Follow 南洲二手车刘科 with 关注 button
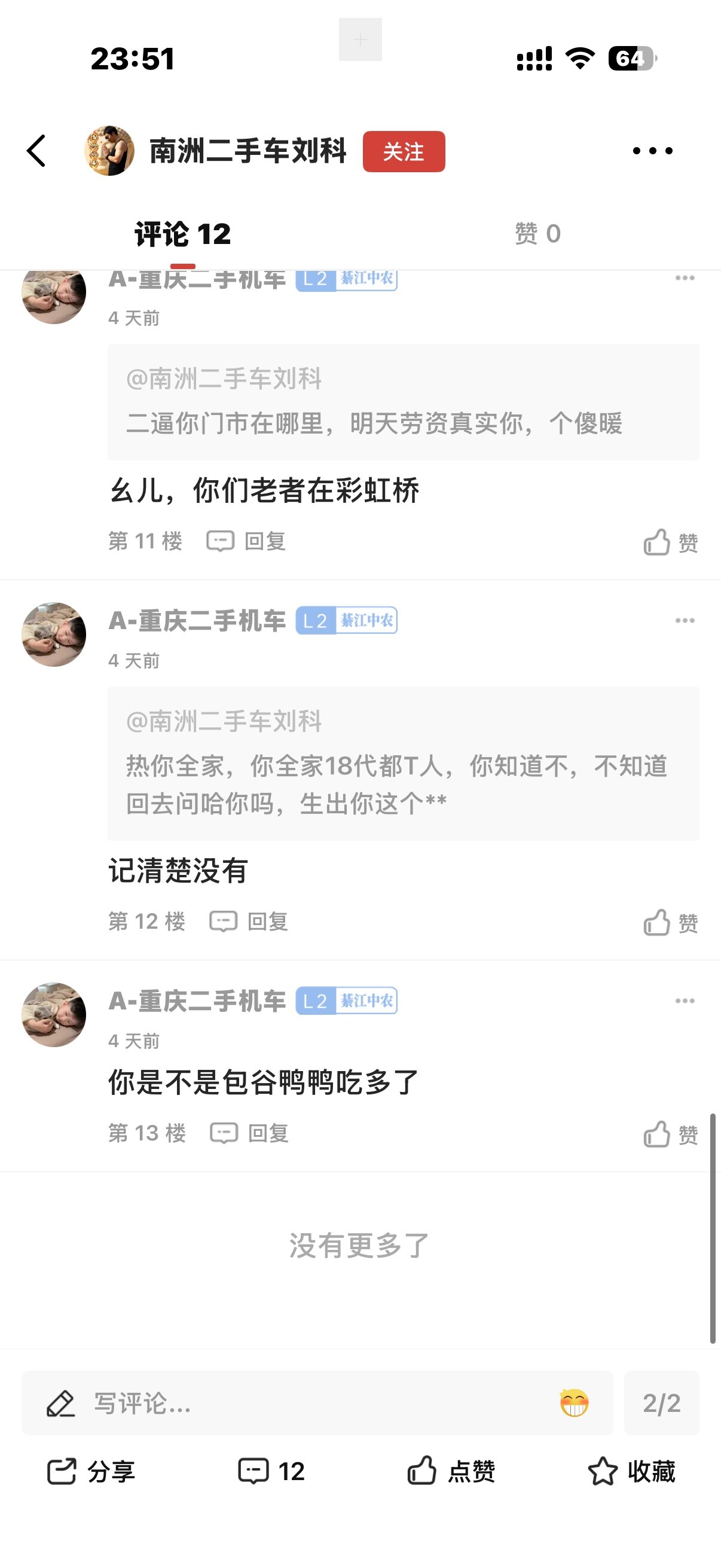 404,151
